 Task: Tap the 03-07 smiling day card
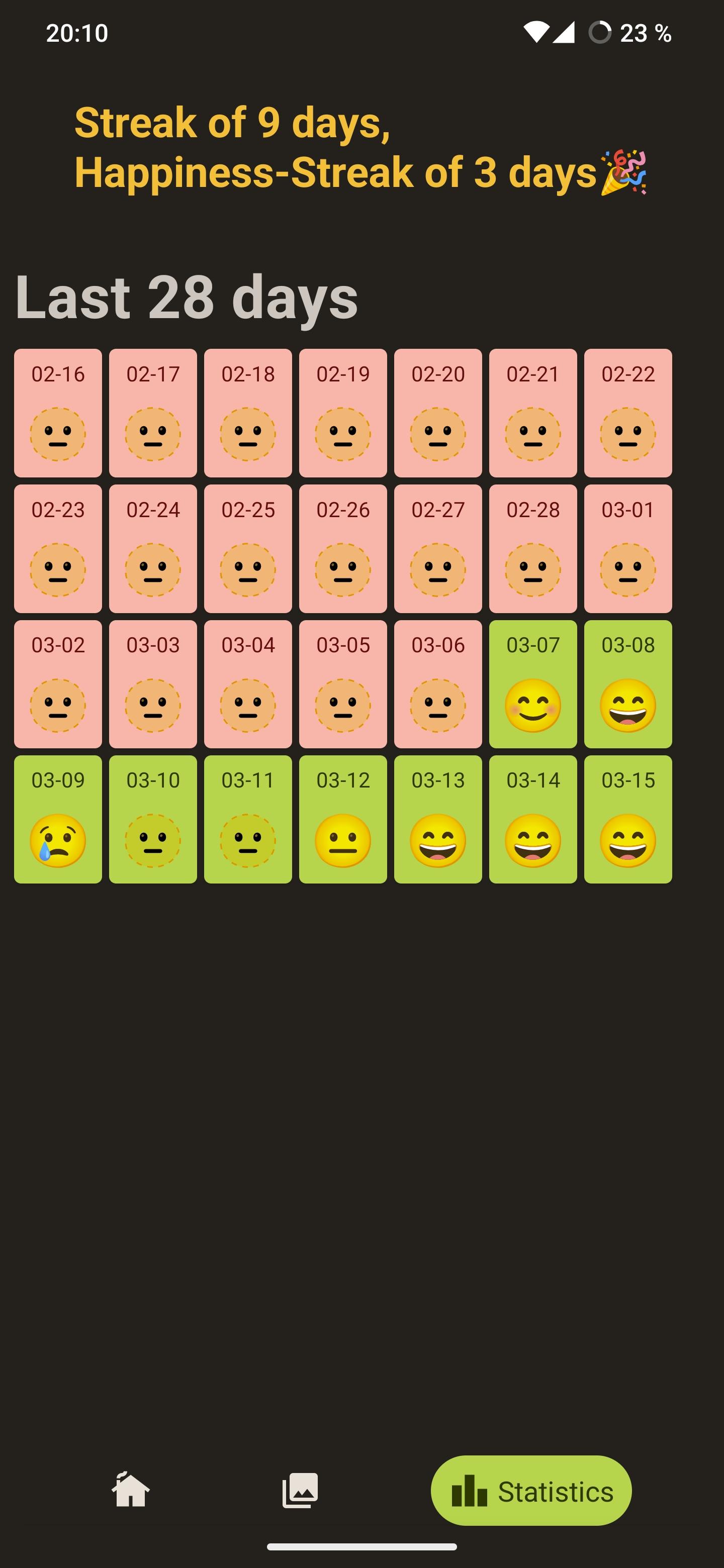click(533, 684)
